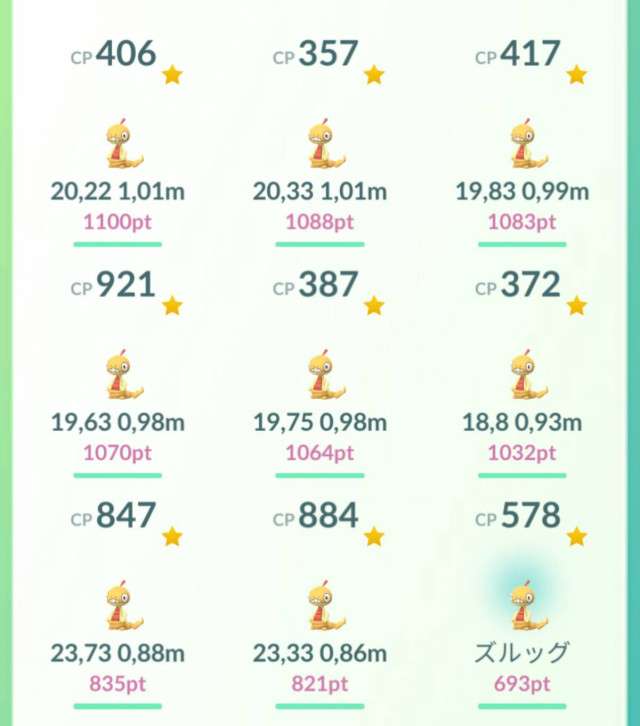The height and width of the screenshot is (726, 640).
Task: Open the CP 578 ズルッグ with 693pt
Action: pos(522,604)
